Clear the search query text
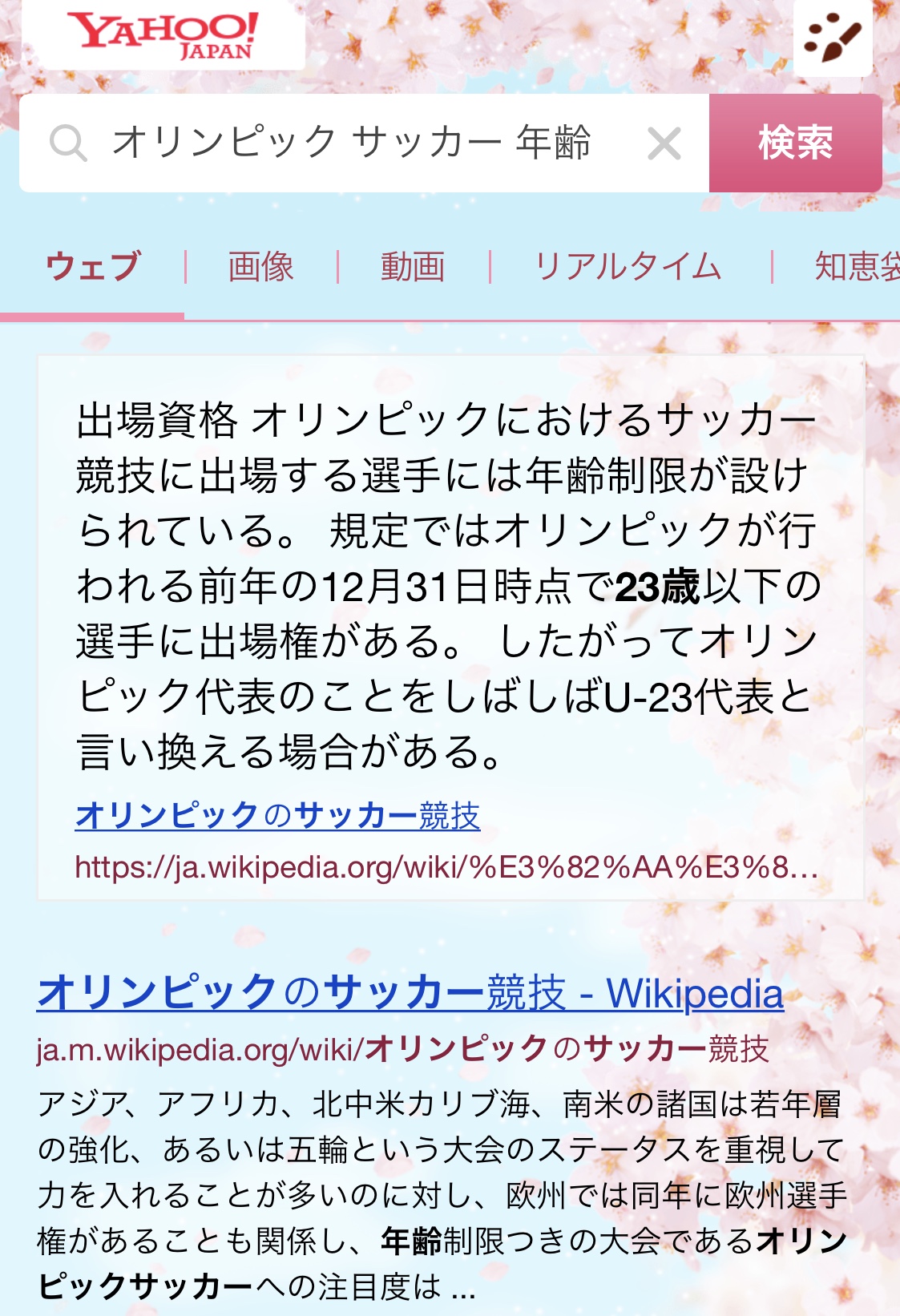 pos(664,144)
